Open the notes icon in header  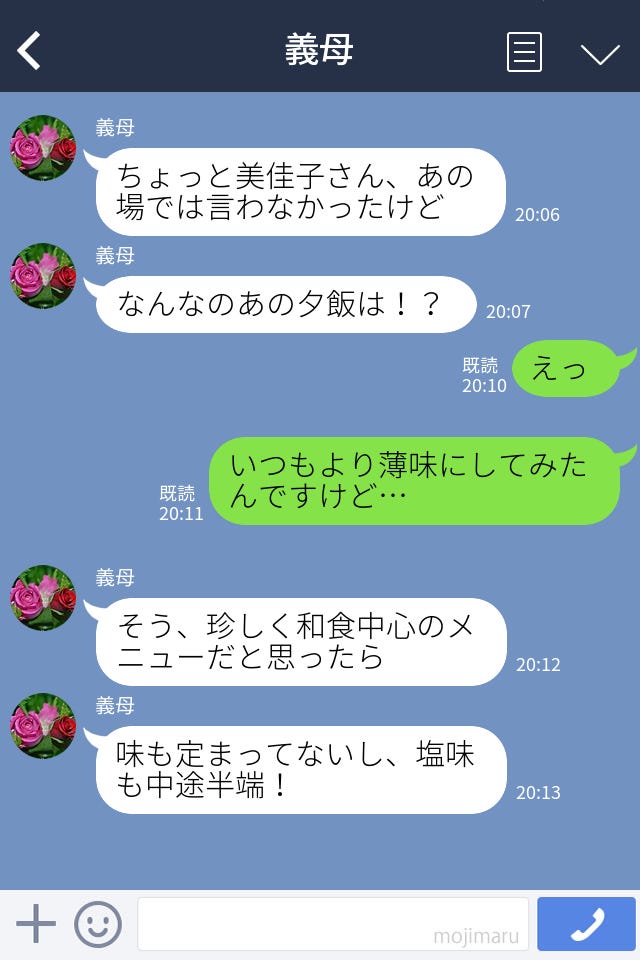coord(524,51)
